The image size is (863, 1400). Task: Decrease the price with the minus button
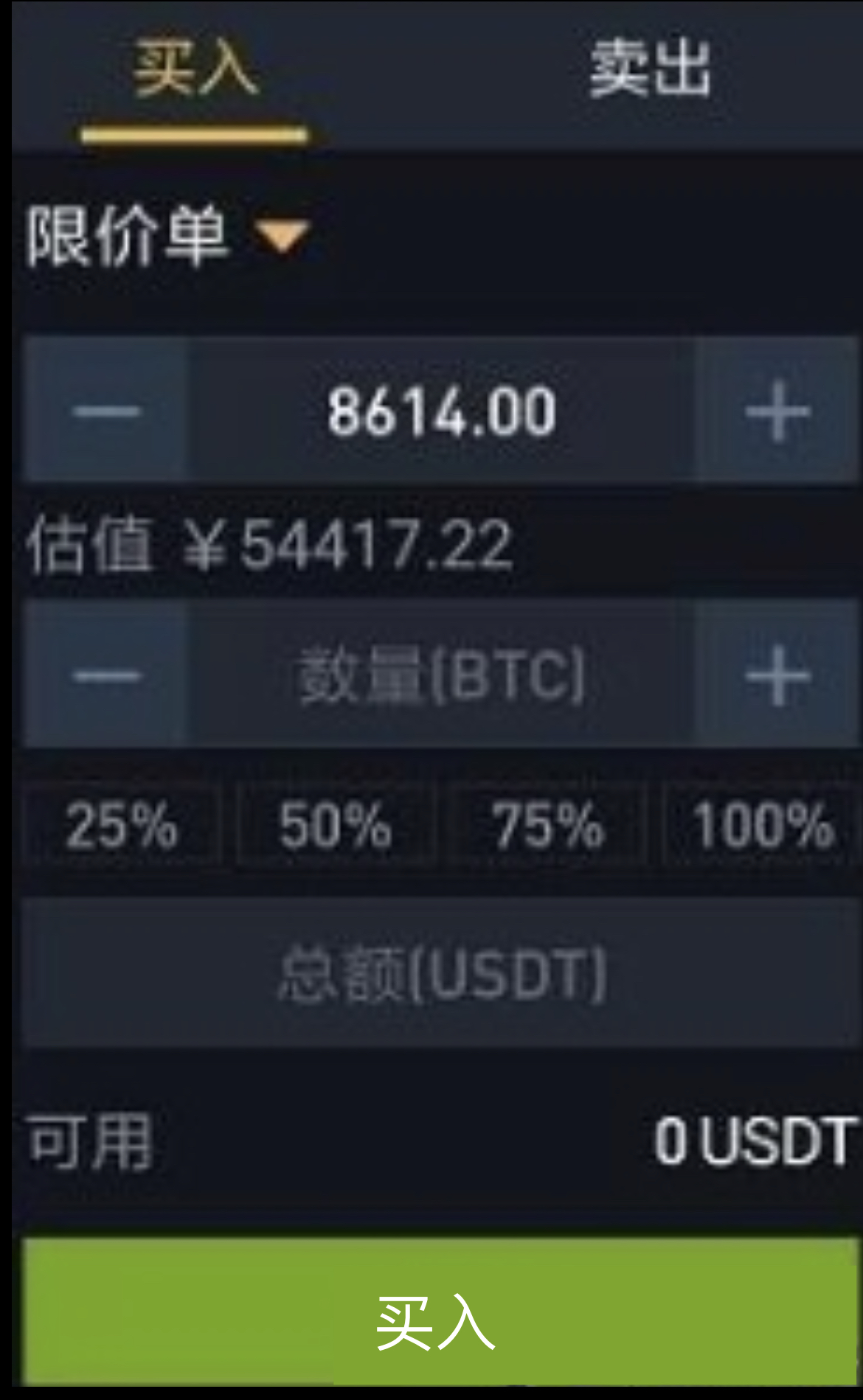(106, 410)
